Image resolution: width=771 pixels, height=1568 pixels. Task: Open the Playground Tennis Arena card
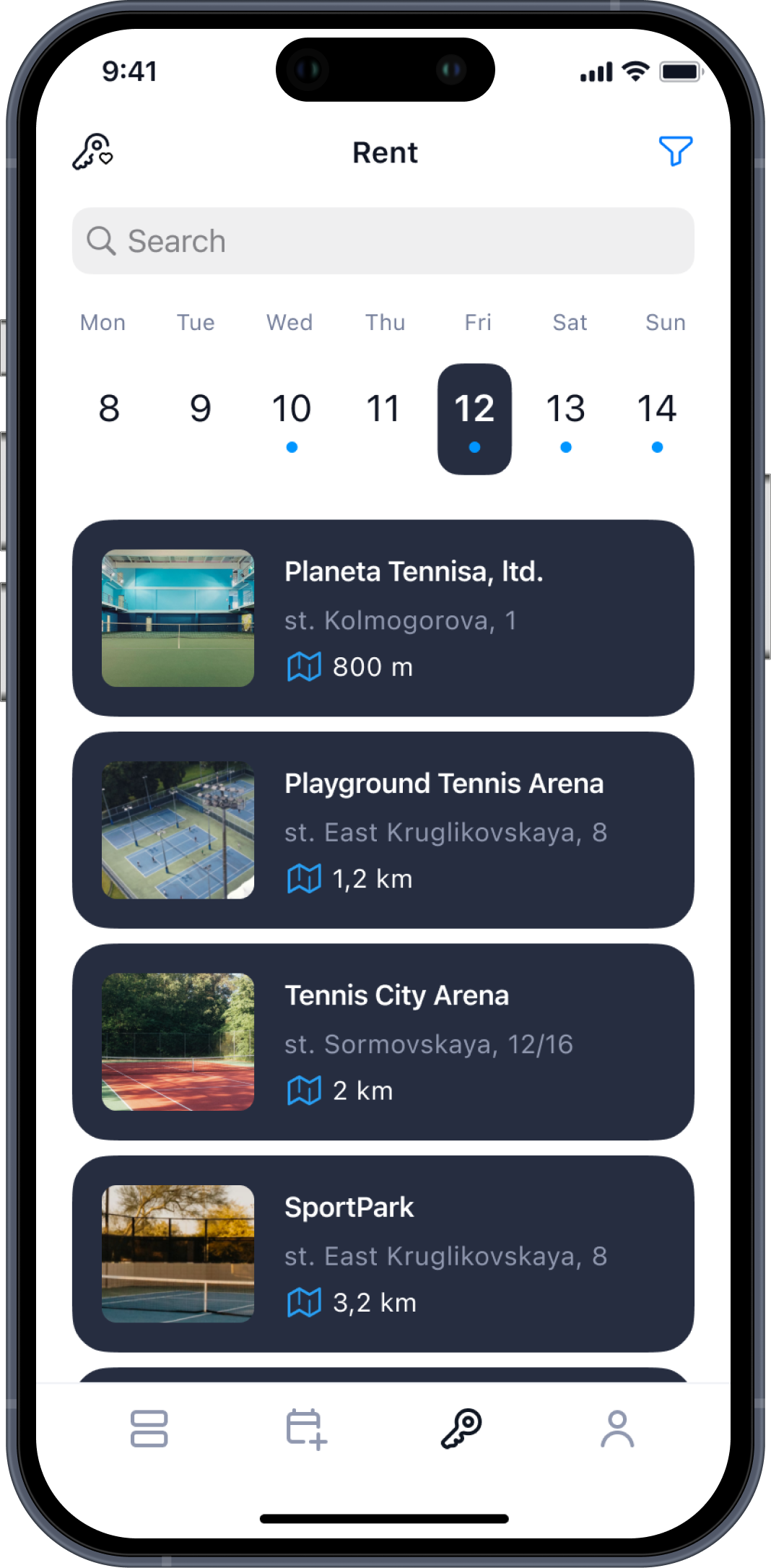pyautogui.click(x=383, y=830)
